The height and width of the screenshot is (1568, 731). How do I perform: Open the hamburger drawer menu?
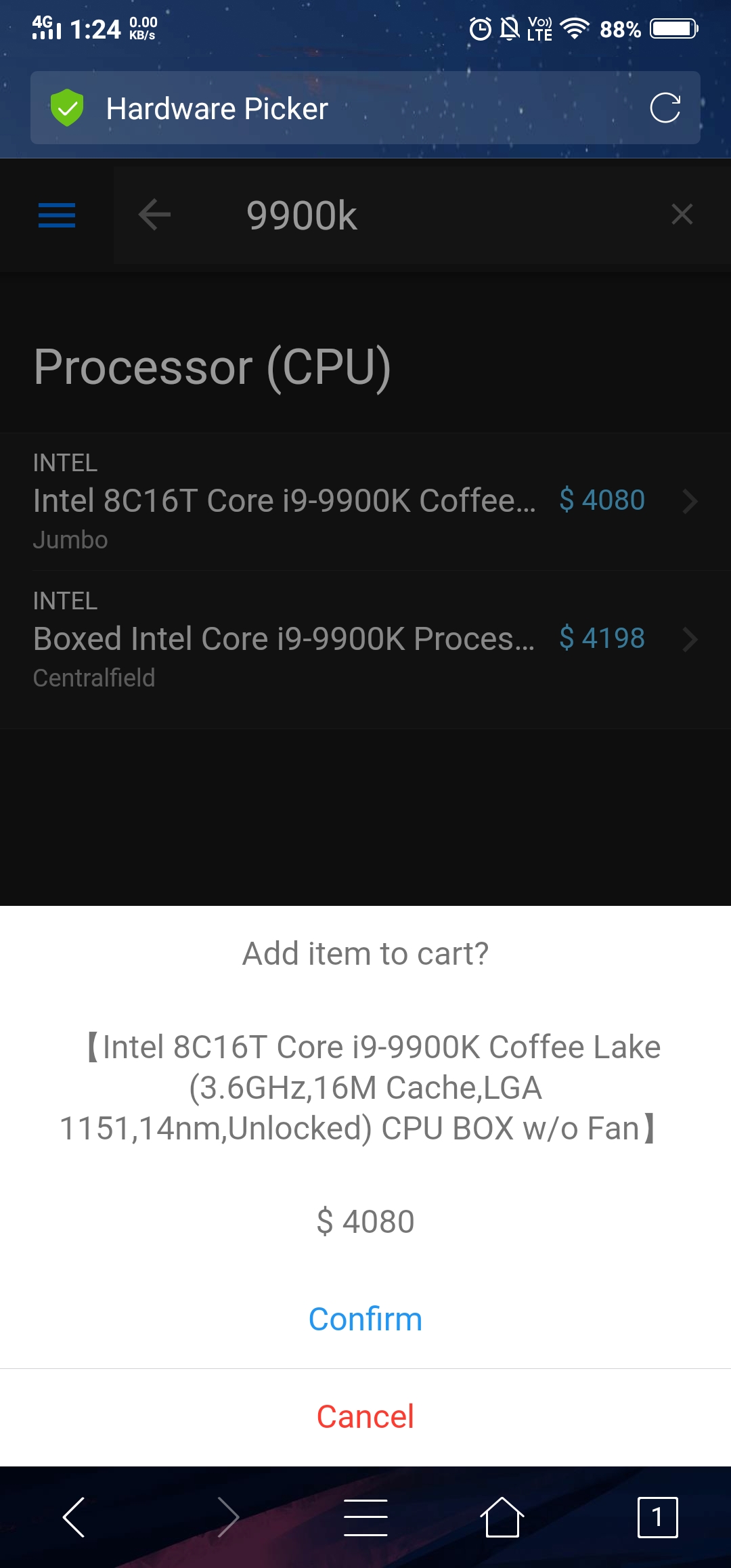pos(57,215)
